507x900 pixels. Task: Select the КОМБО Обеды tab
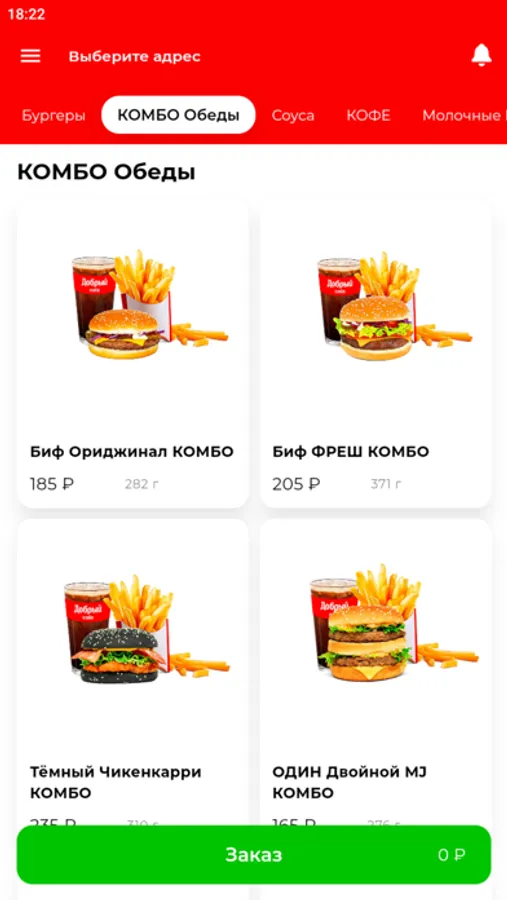pos(179,115)
